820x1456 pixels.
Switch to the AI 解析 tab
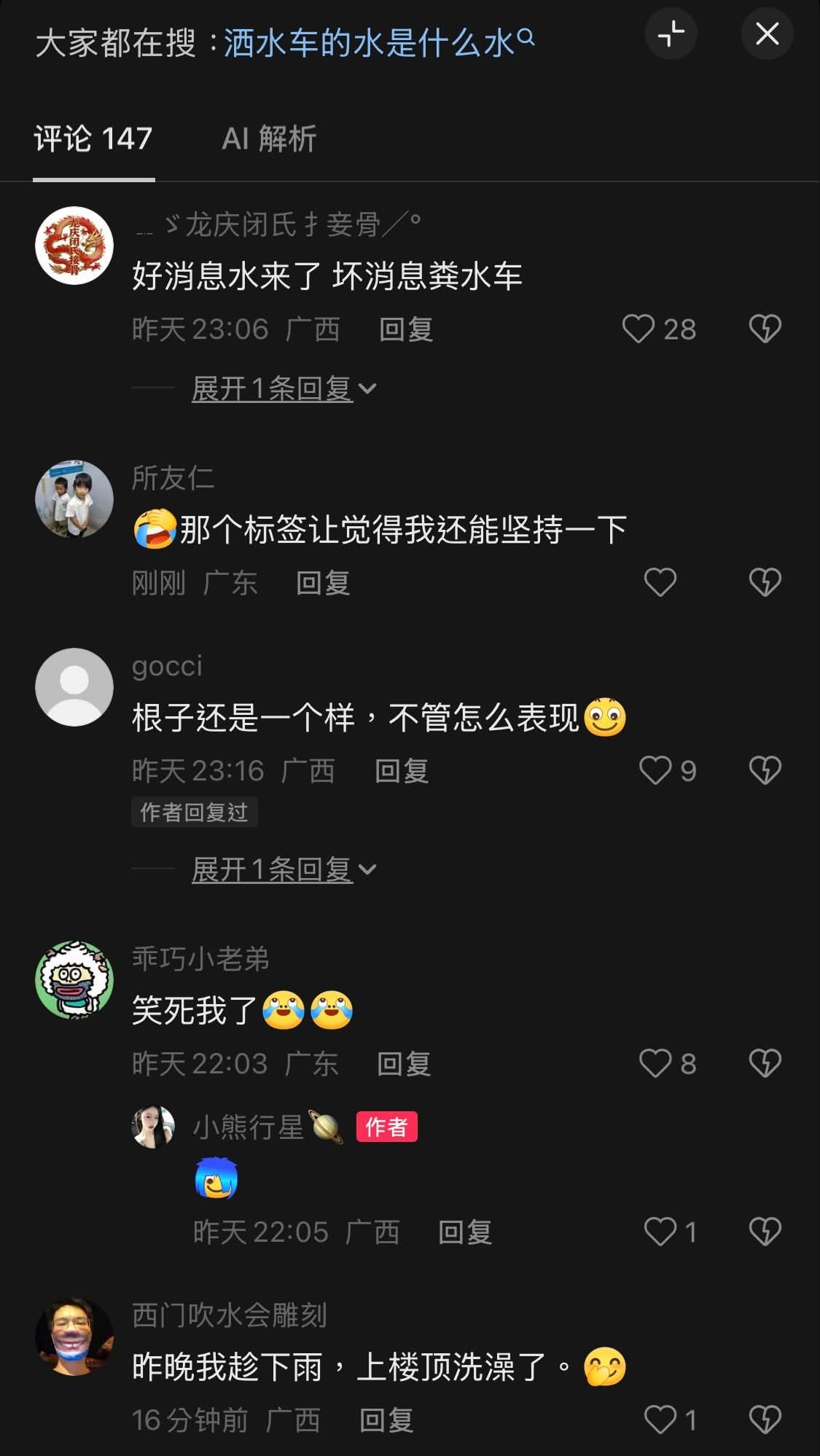(269, 138)
